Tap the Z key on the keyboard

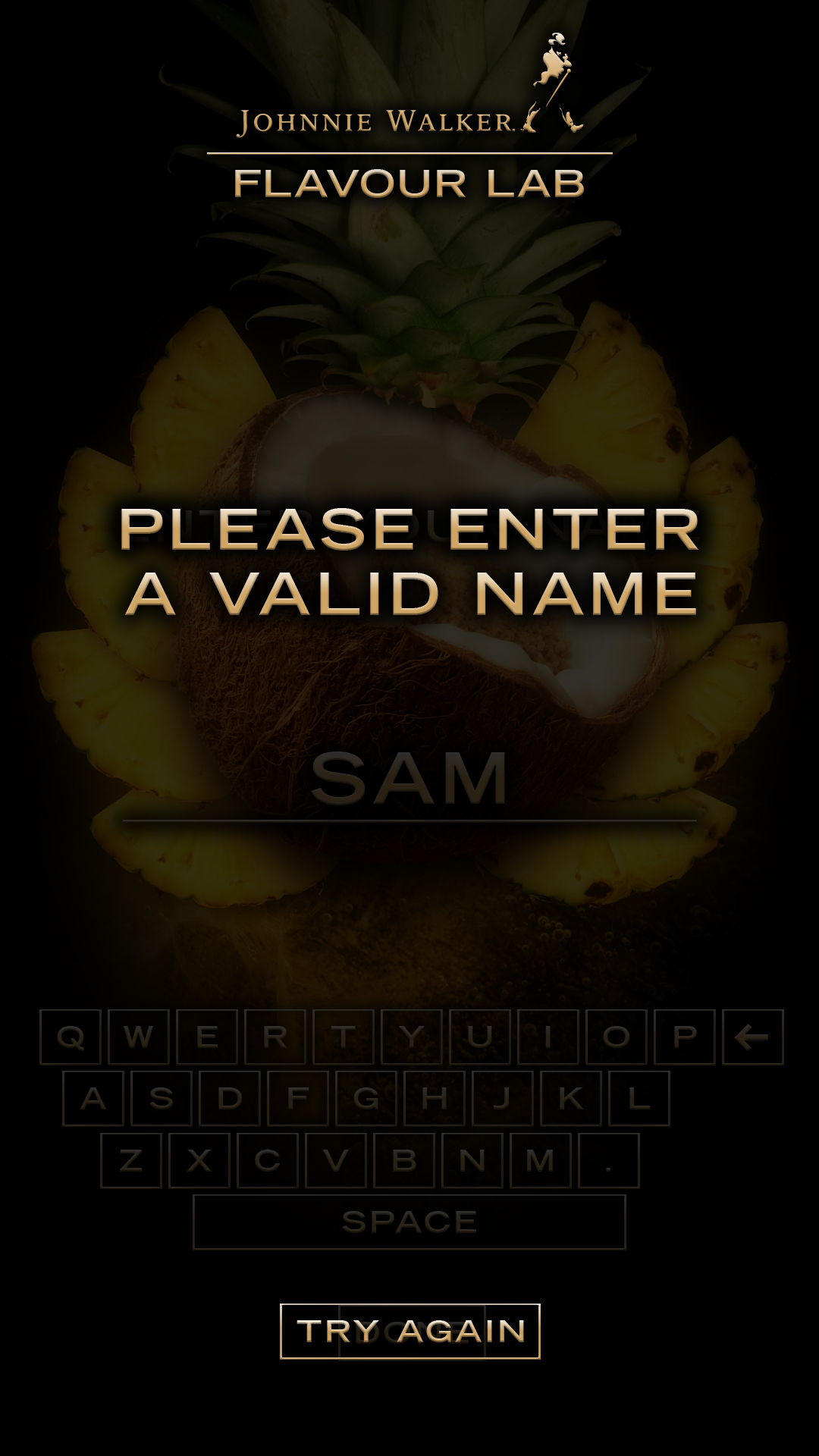(131, 1160)
